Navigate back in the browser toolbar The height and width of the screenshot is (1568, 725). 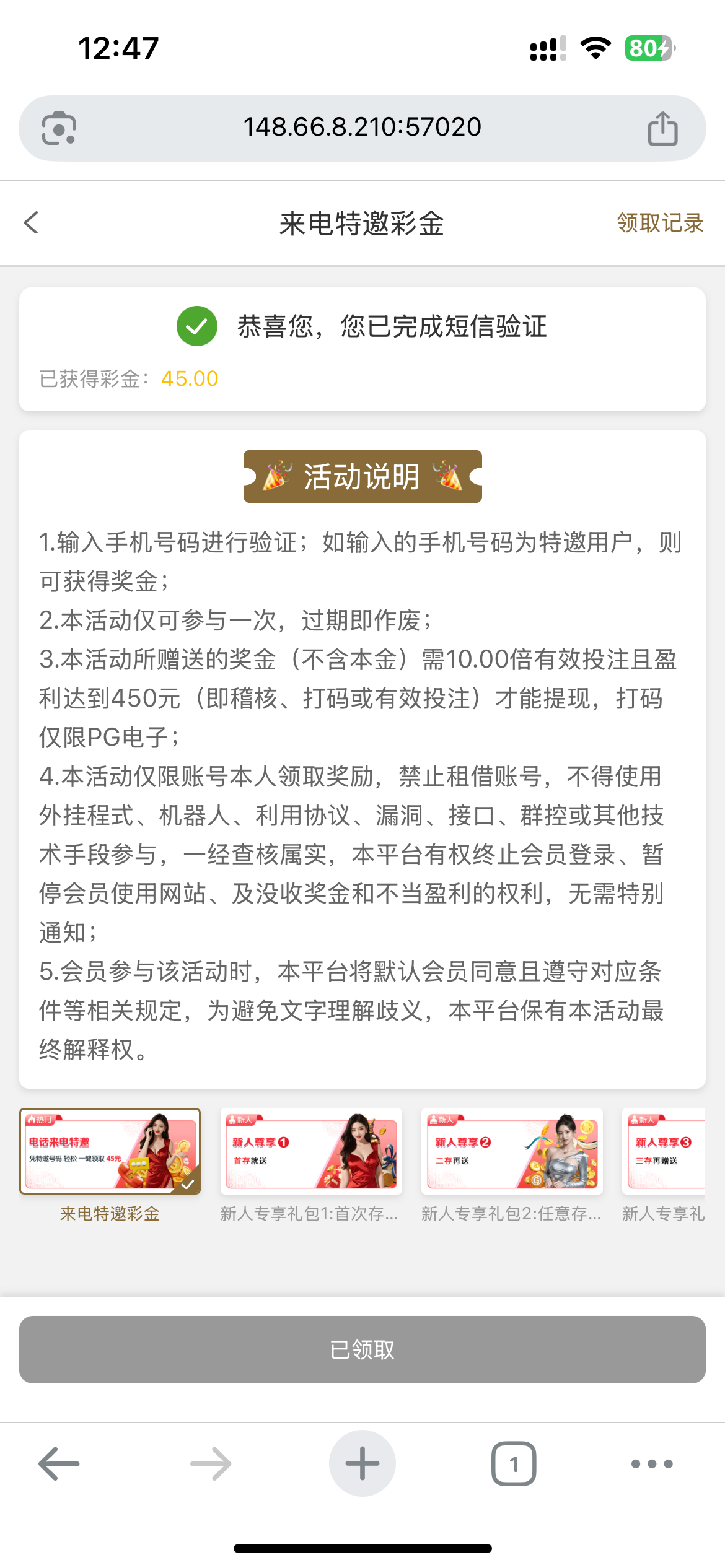pyautogui.click(x=59, y=1464)
